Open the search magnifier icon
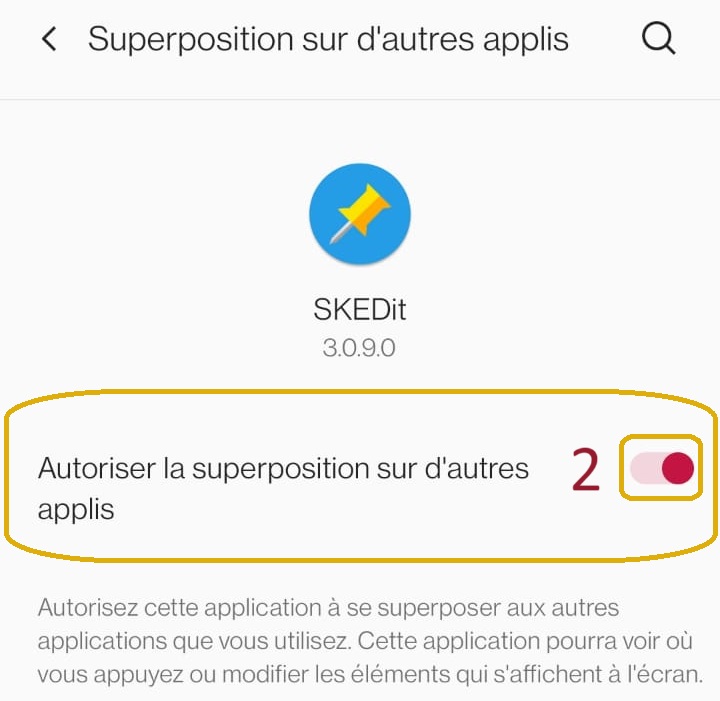Viewport: 720px width, 701px height. pos(658,40)
